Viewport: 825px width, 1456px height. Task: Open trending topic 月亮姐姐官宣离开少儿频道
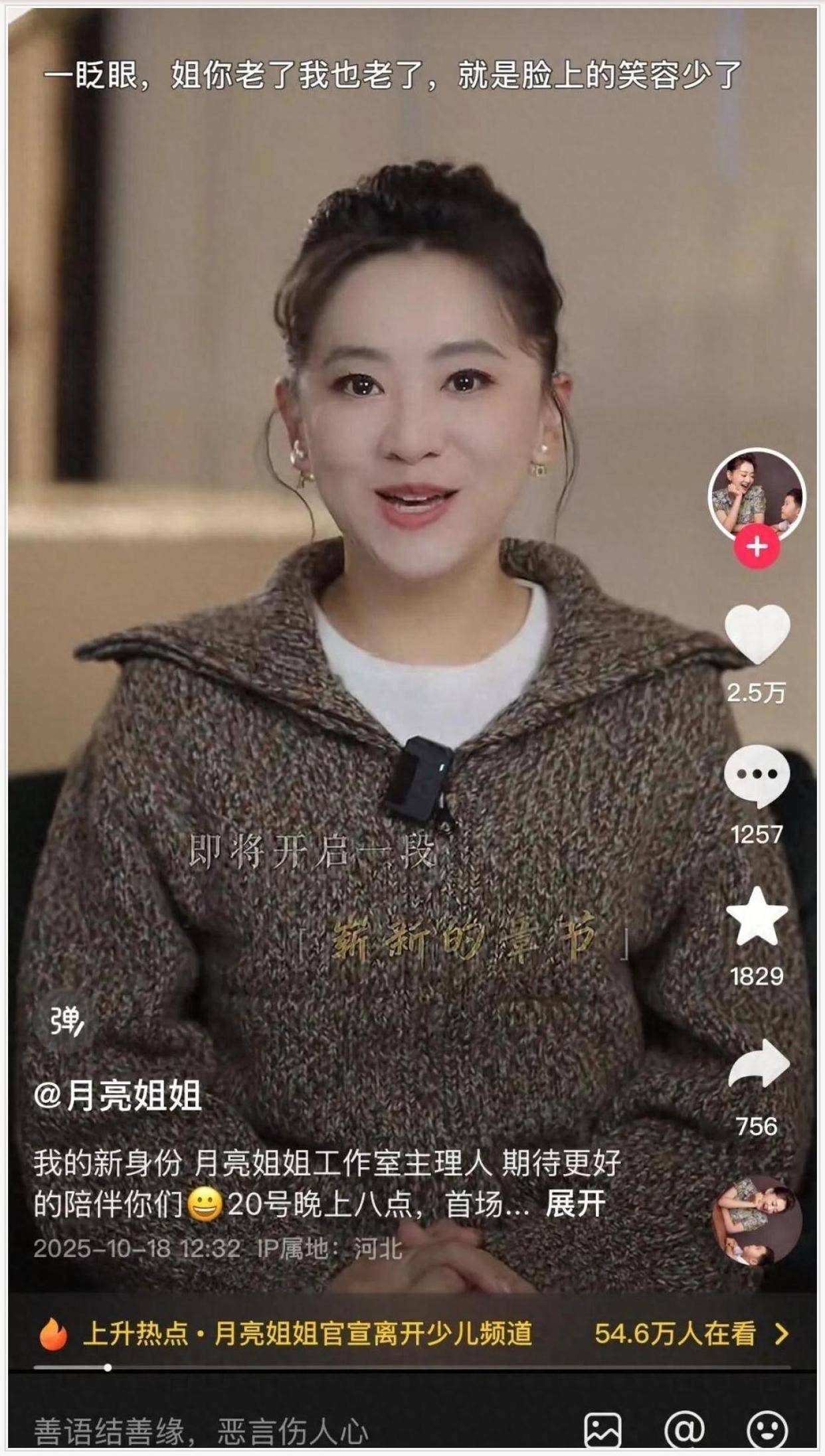coord(307,1333)
